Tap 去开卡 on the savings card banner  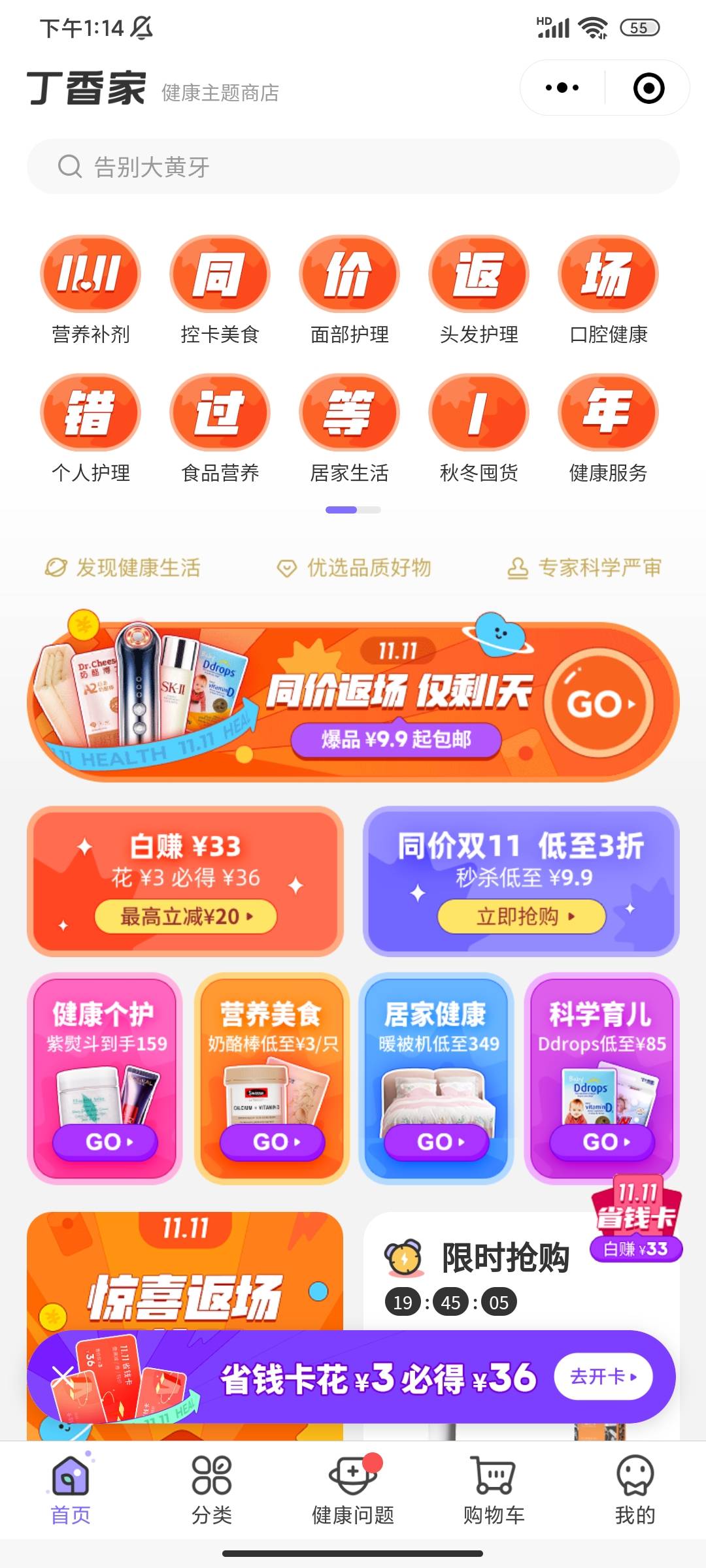click(x=603, y=1377)
